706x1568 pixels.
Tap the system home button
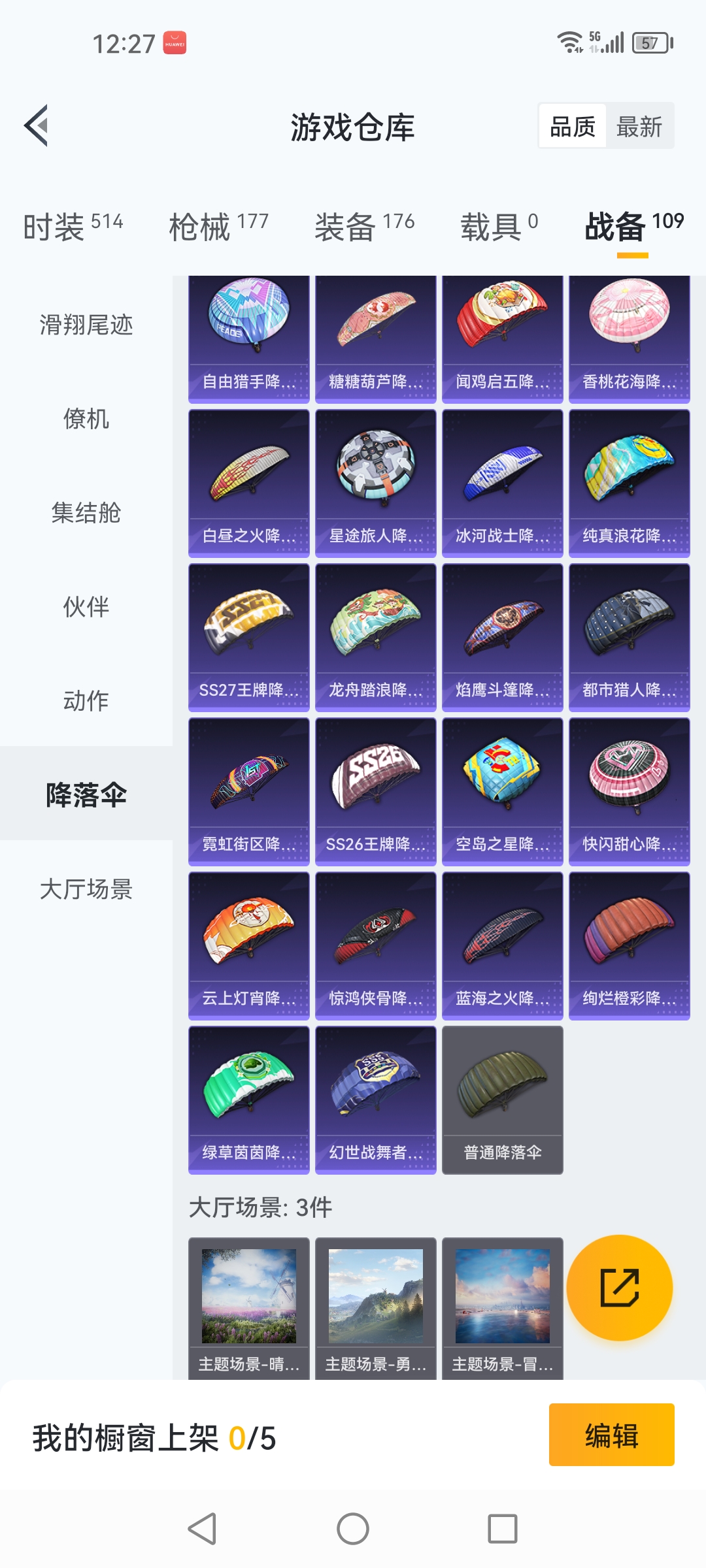(x=353, y=1529)
